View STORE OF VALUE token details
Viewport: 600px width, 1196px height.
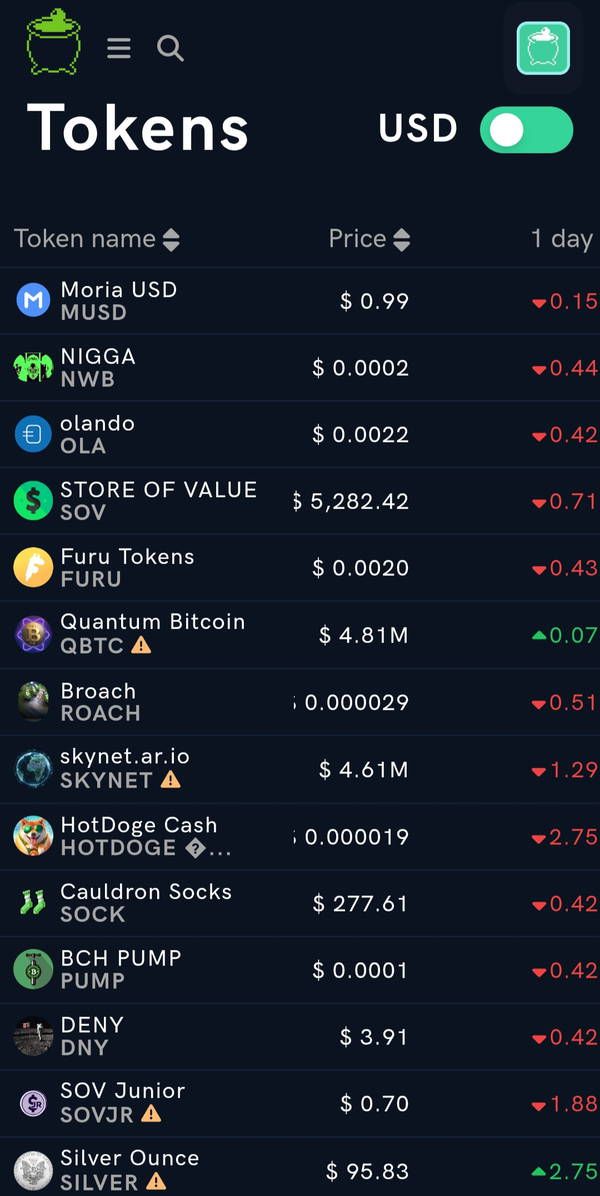click(300, 501)
